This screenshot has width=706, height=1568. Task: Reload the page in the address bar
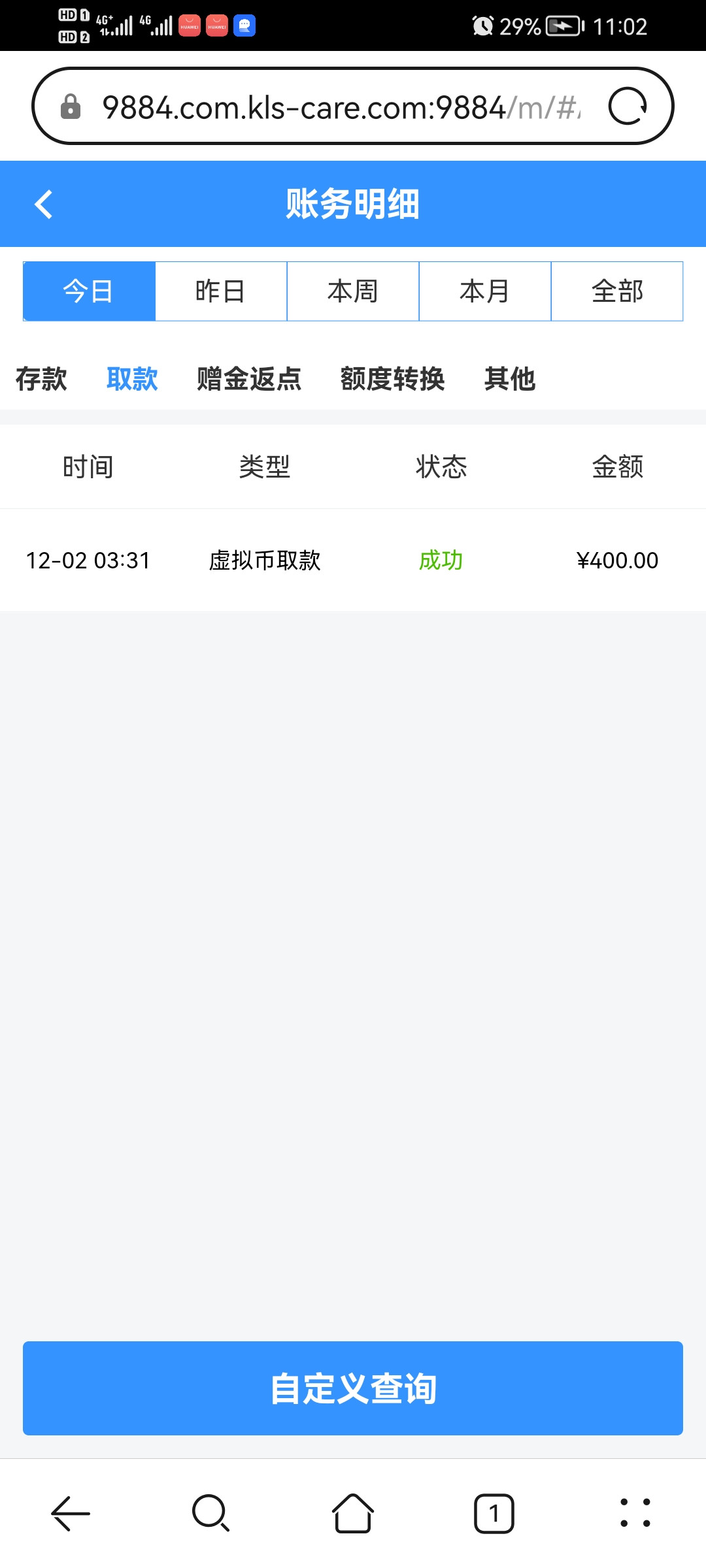[x=627, y=106]
